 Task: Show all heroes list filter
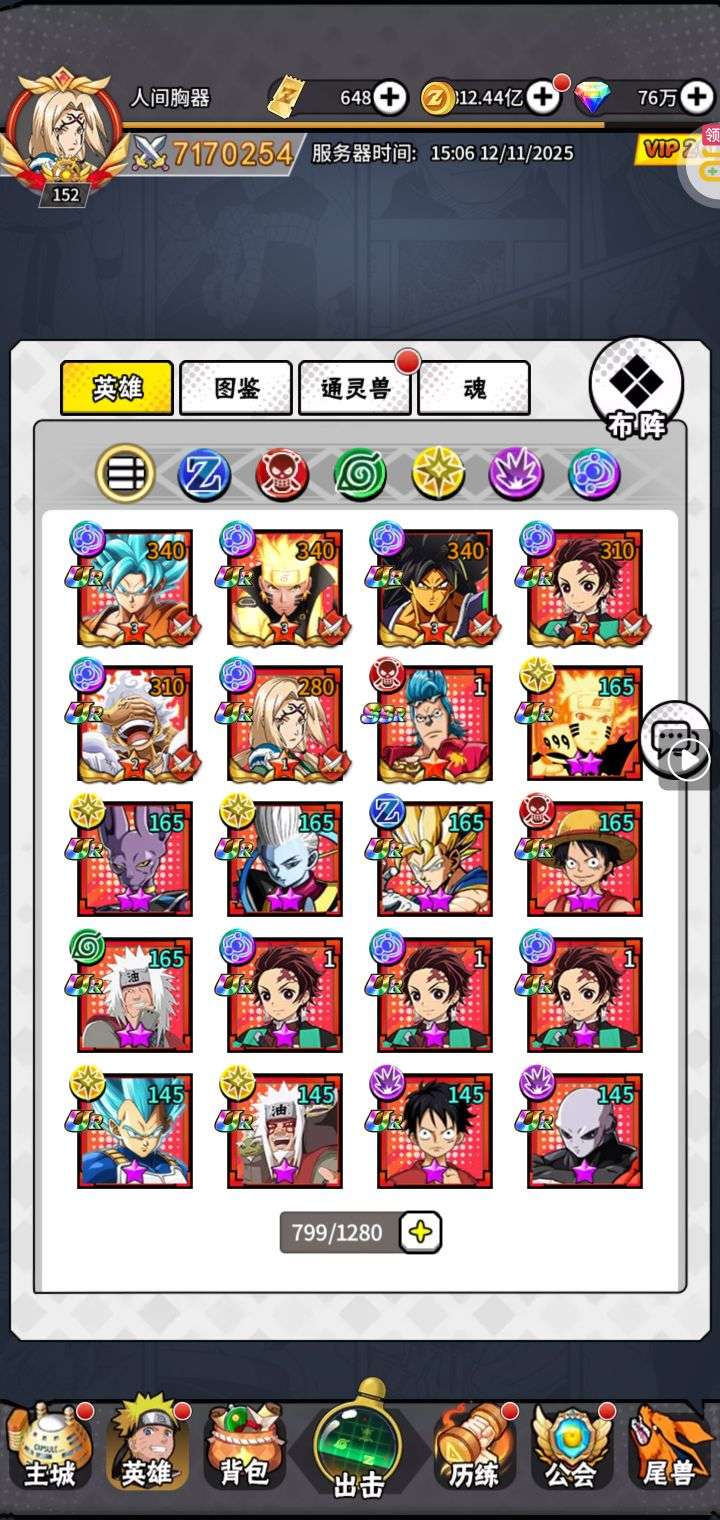point(125,473)
